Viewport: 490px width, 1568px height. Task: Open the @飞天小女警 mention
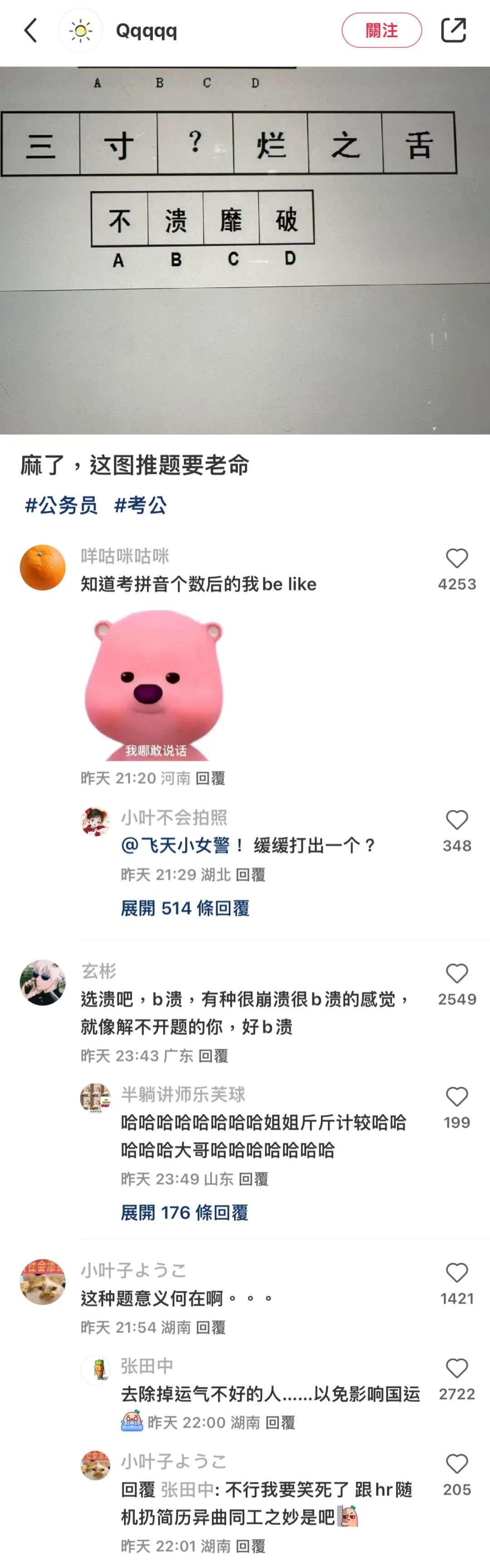click(x=181, y=845)
